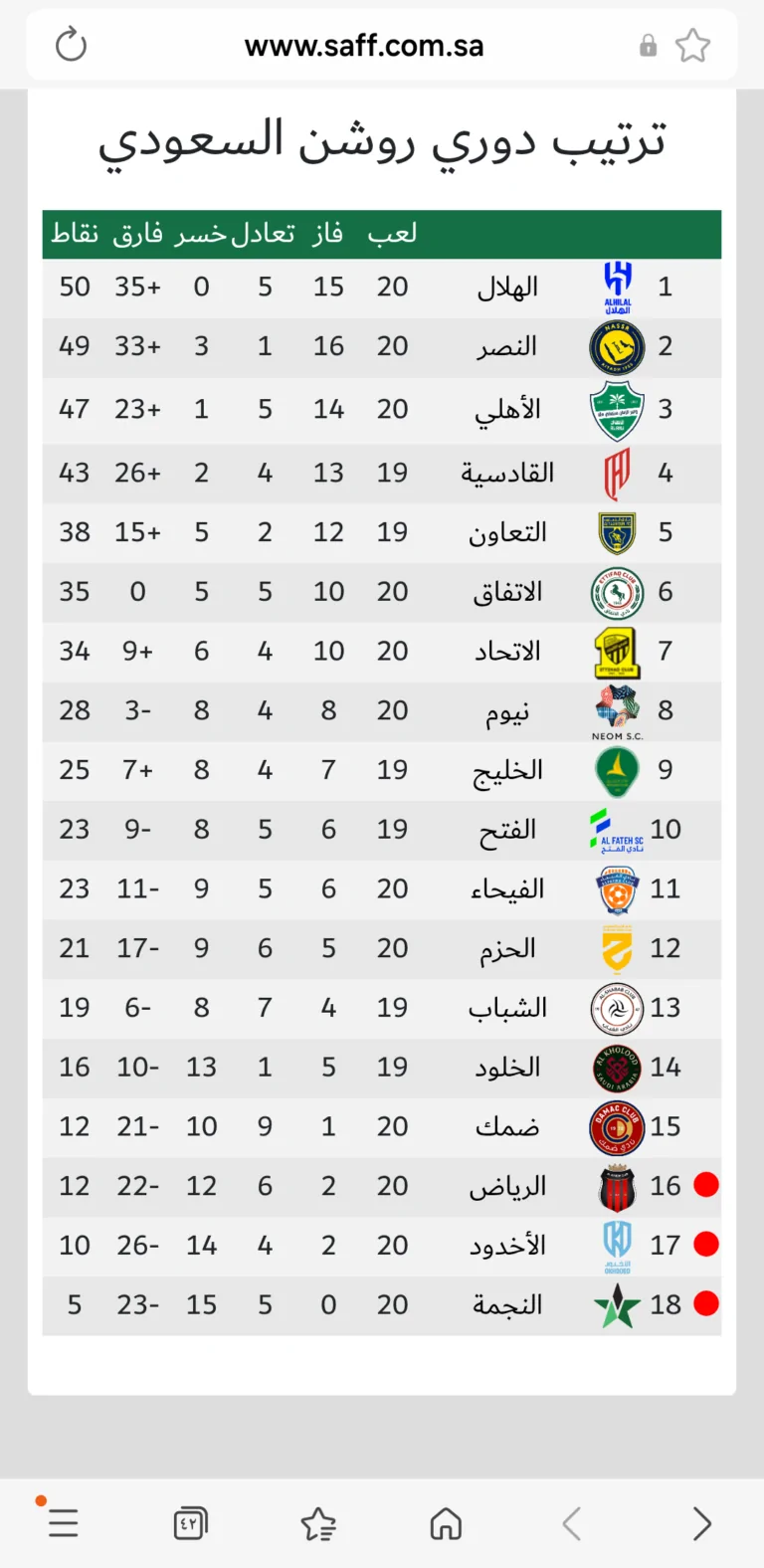Click the lock icon in address bar
Screen dimensions: 764x1568
[648, 44]
